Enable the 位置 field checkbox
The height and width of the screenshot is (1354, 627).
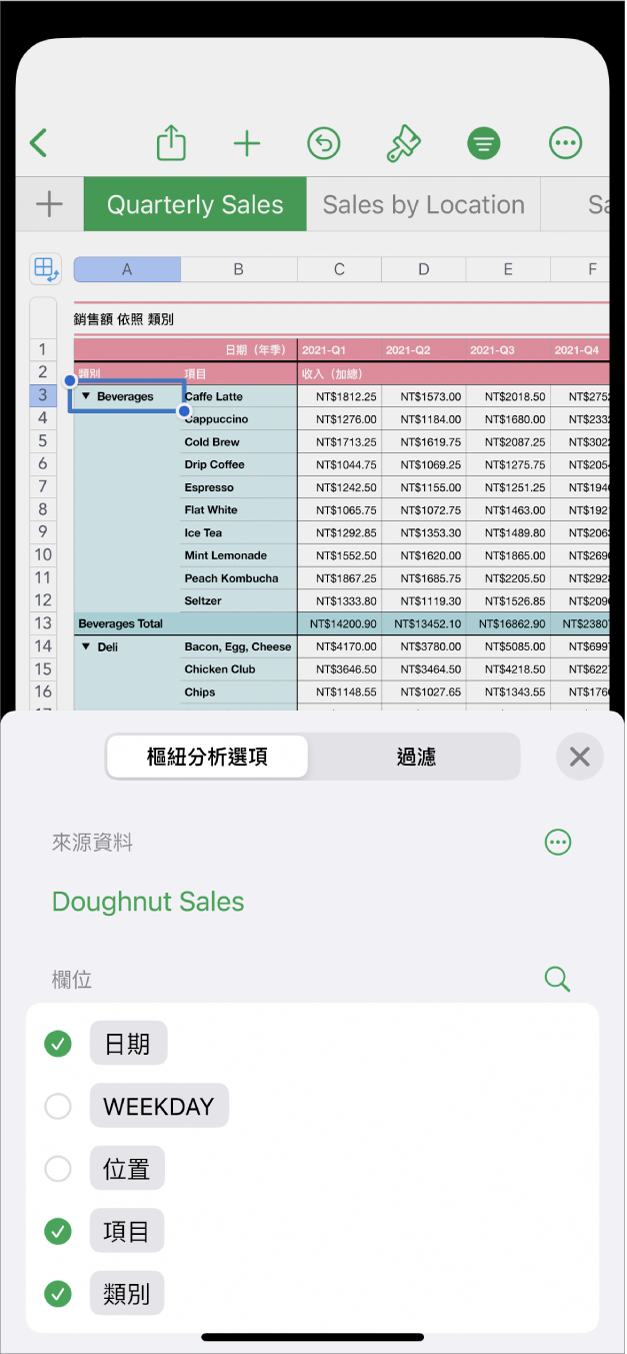coord(58,1168)
